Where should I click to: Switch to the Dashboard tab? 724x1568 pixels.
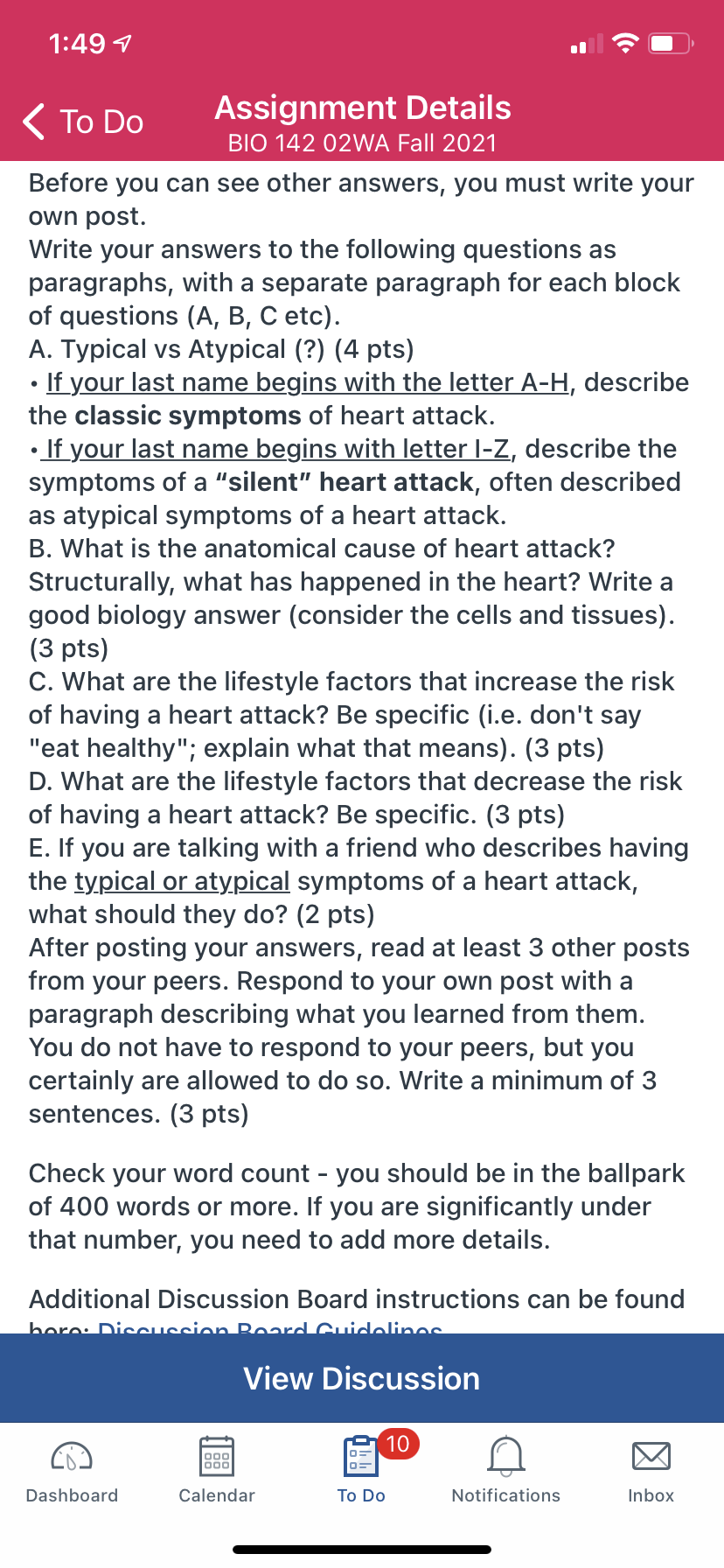pyautogui.click(x=72, y=1472)
